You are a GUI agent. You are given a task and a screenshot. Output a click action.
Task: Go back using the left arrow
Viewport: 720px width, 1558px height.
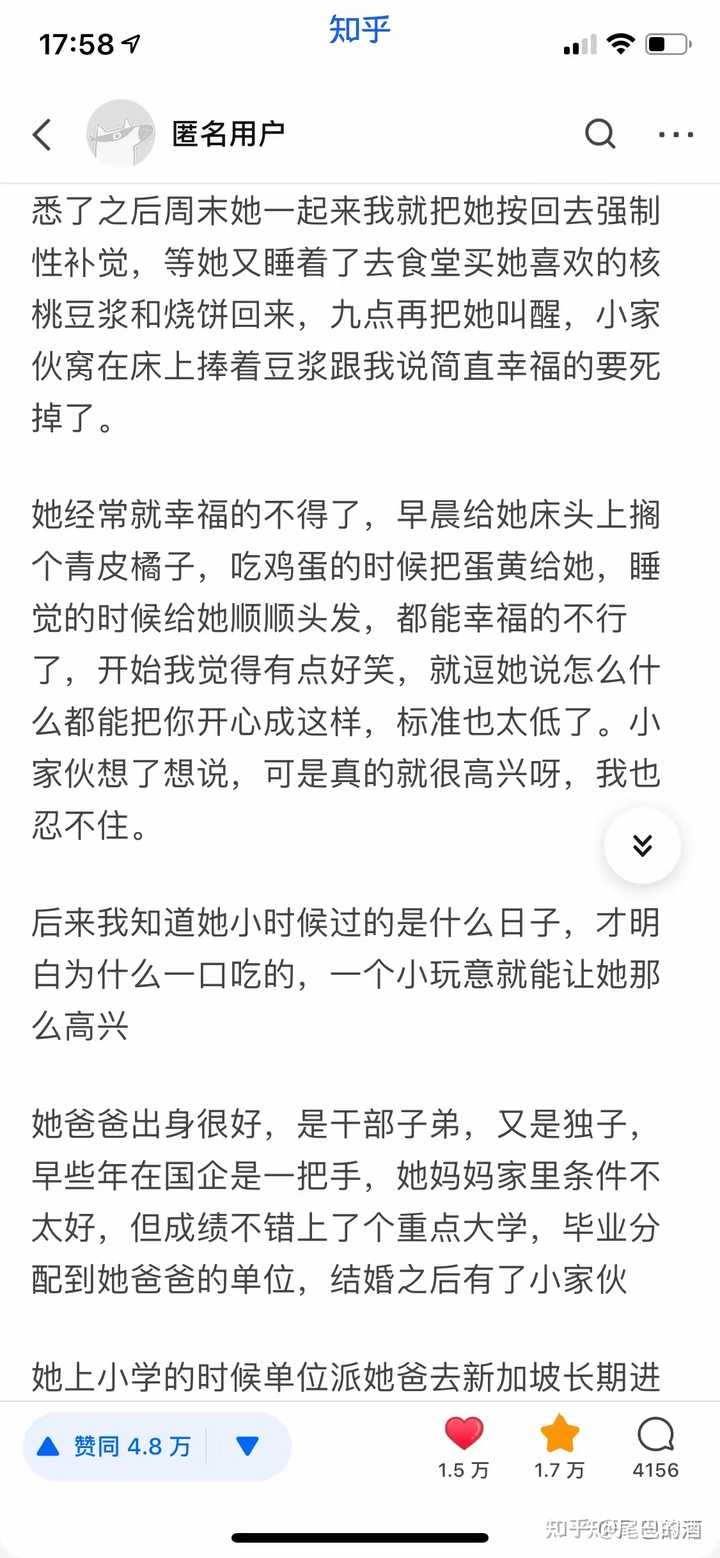(42, 134)
